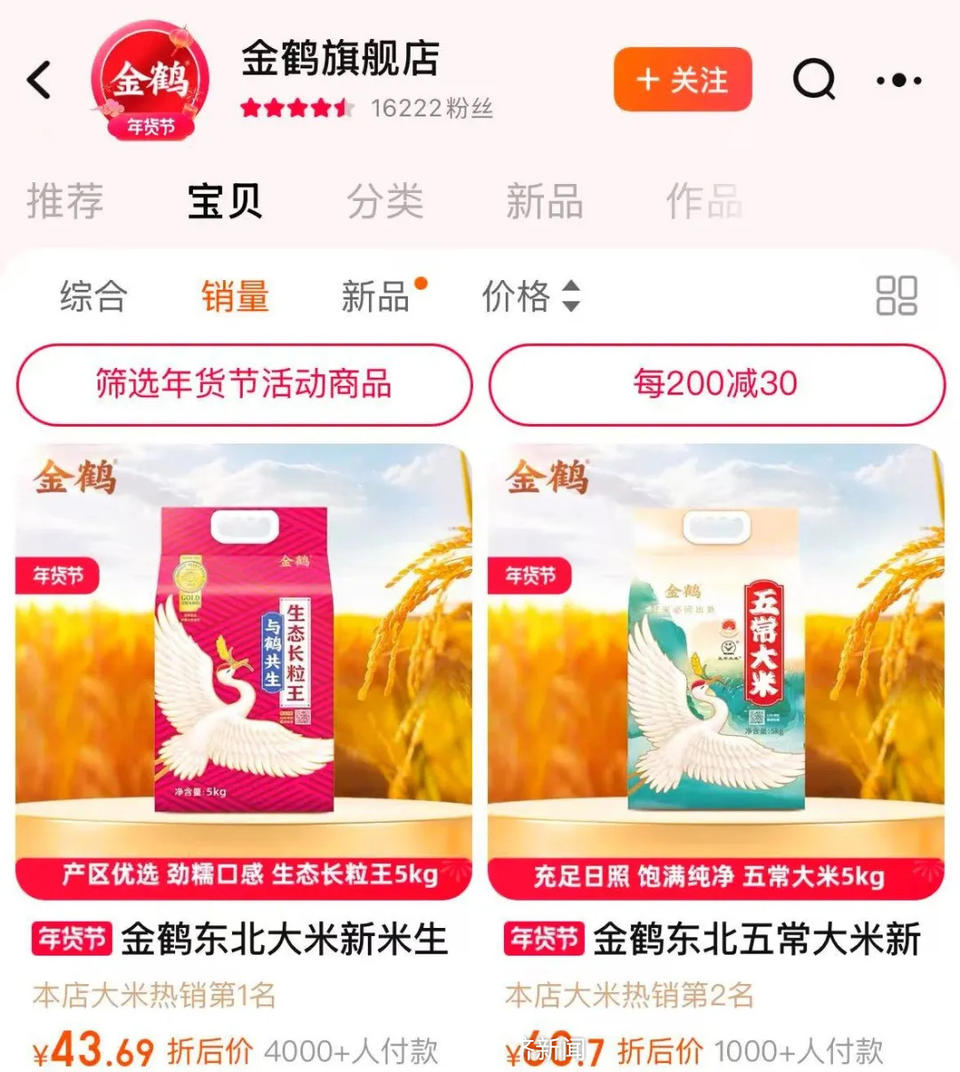Sort products by 综合
The image size is (960, 1072).
click(x=94, y=296)
